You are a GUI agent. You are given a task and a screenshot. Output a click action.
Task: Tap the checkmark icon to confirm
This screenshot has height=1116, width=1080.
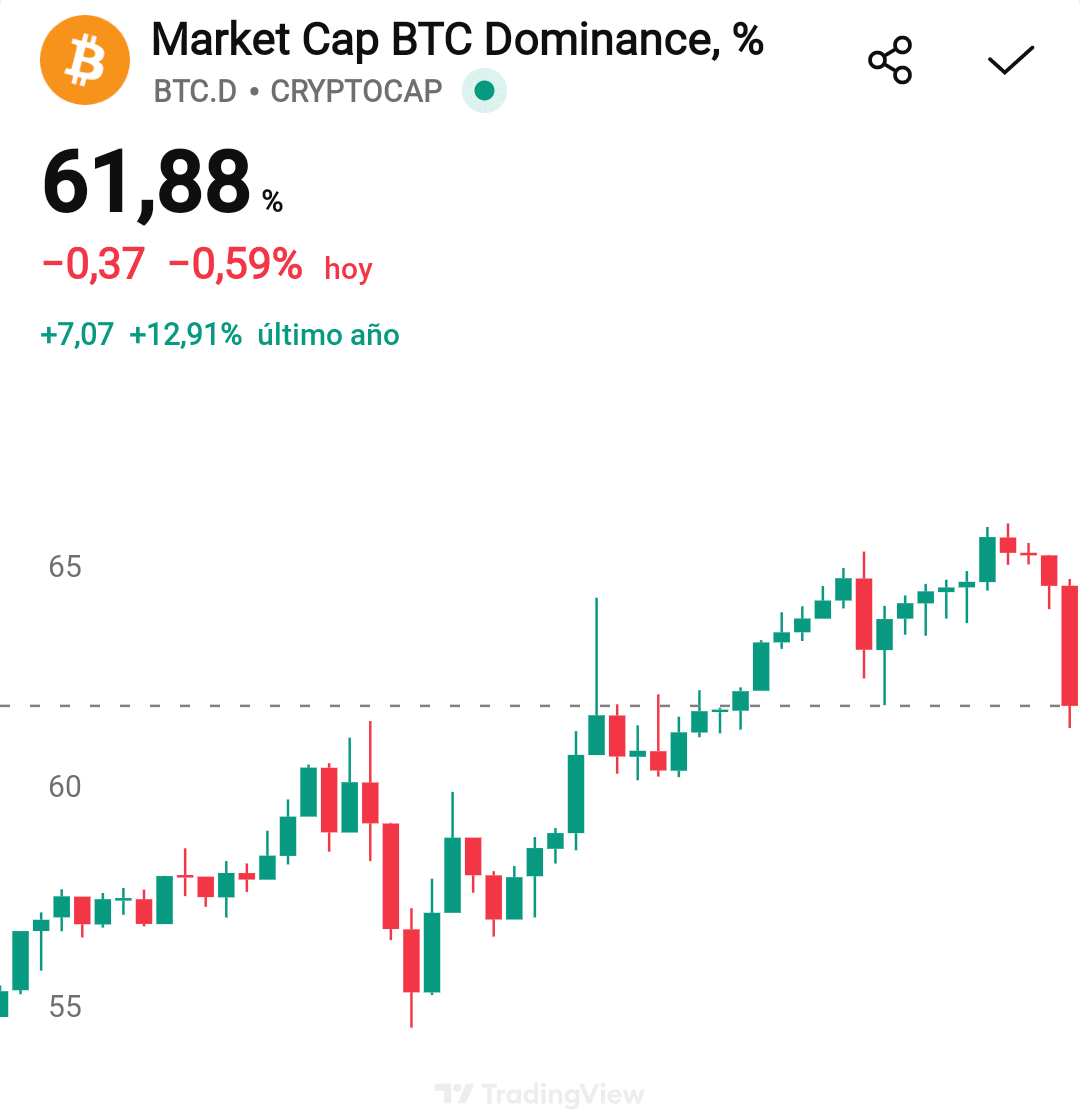click(1010, 60)
